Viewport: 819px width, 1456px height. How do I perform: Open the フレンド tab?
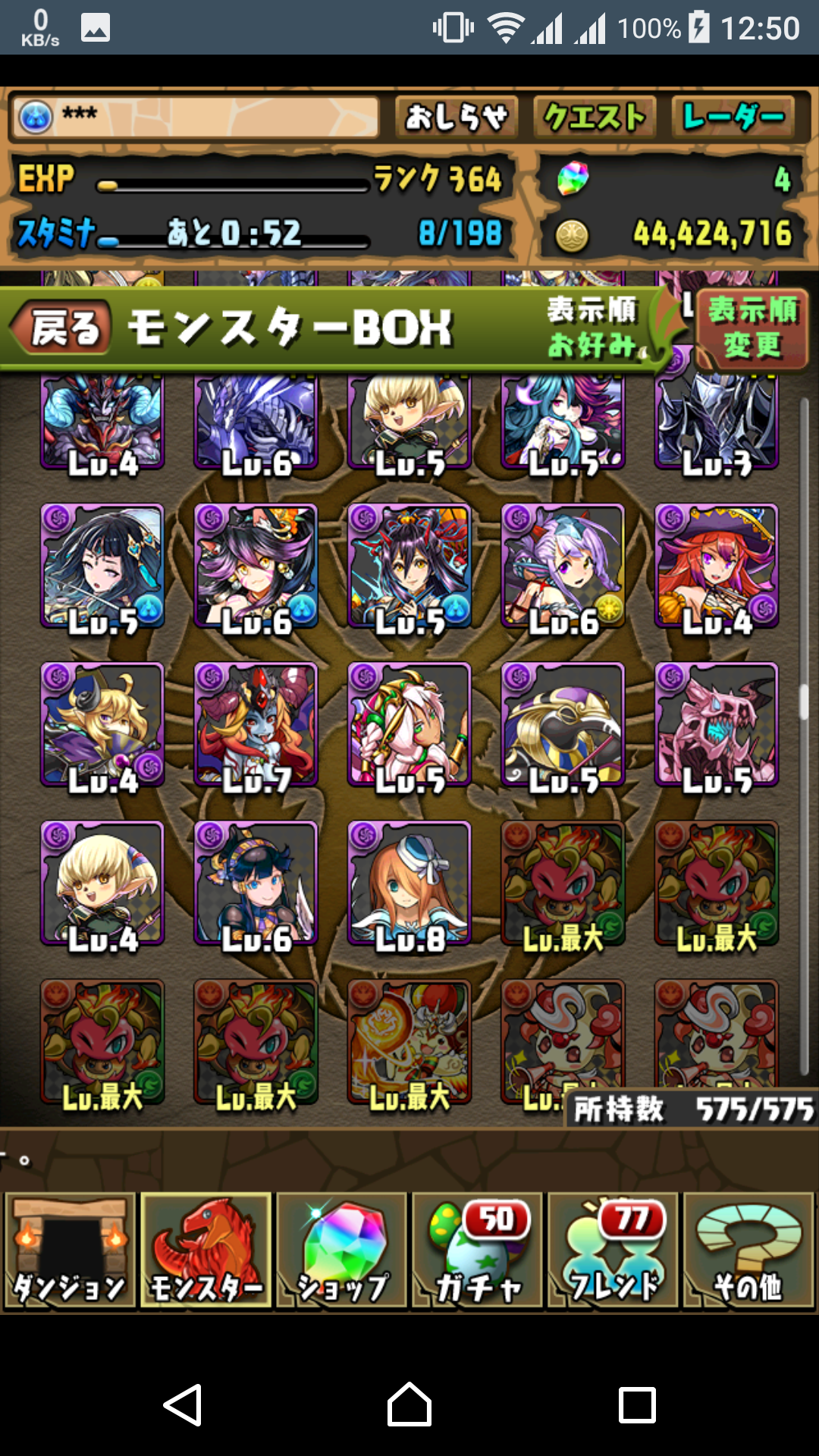pos(613,1250)
